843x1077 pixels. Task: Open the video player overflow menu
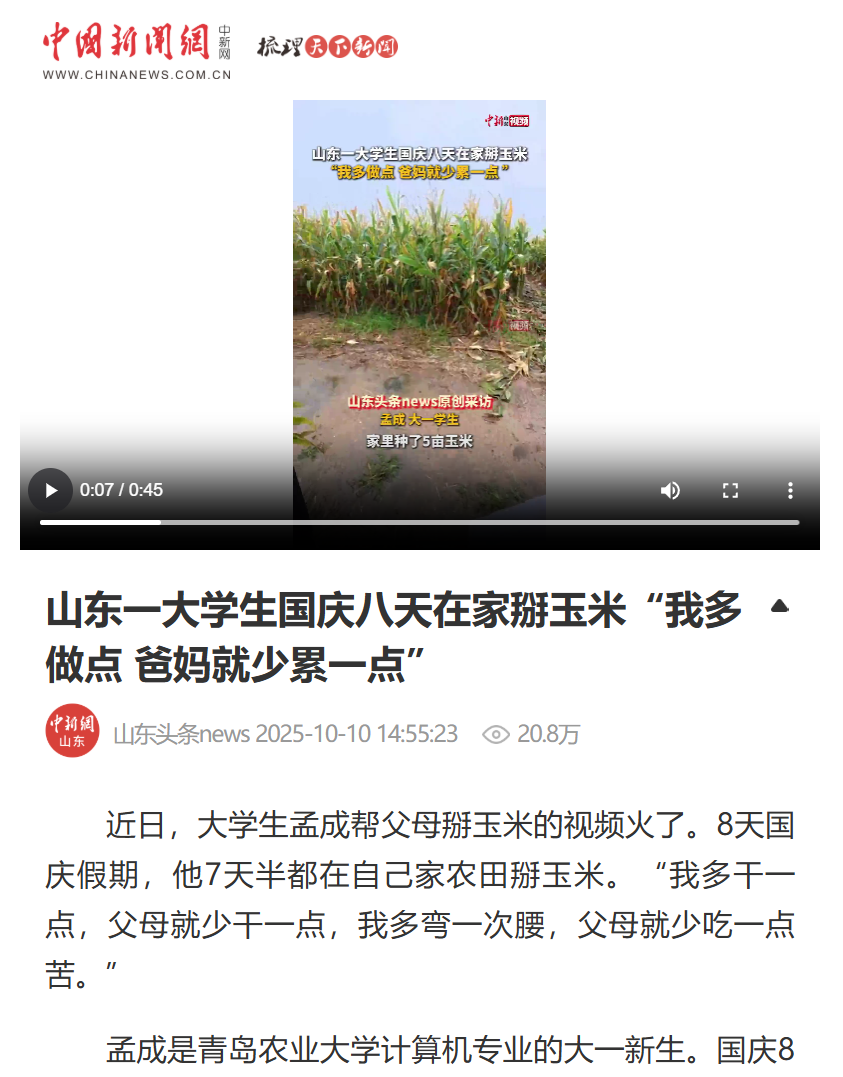coord(790,490)
